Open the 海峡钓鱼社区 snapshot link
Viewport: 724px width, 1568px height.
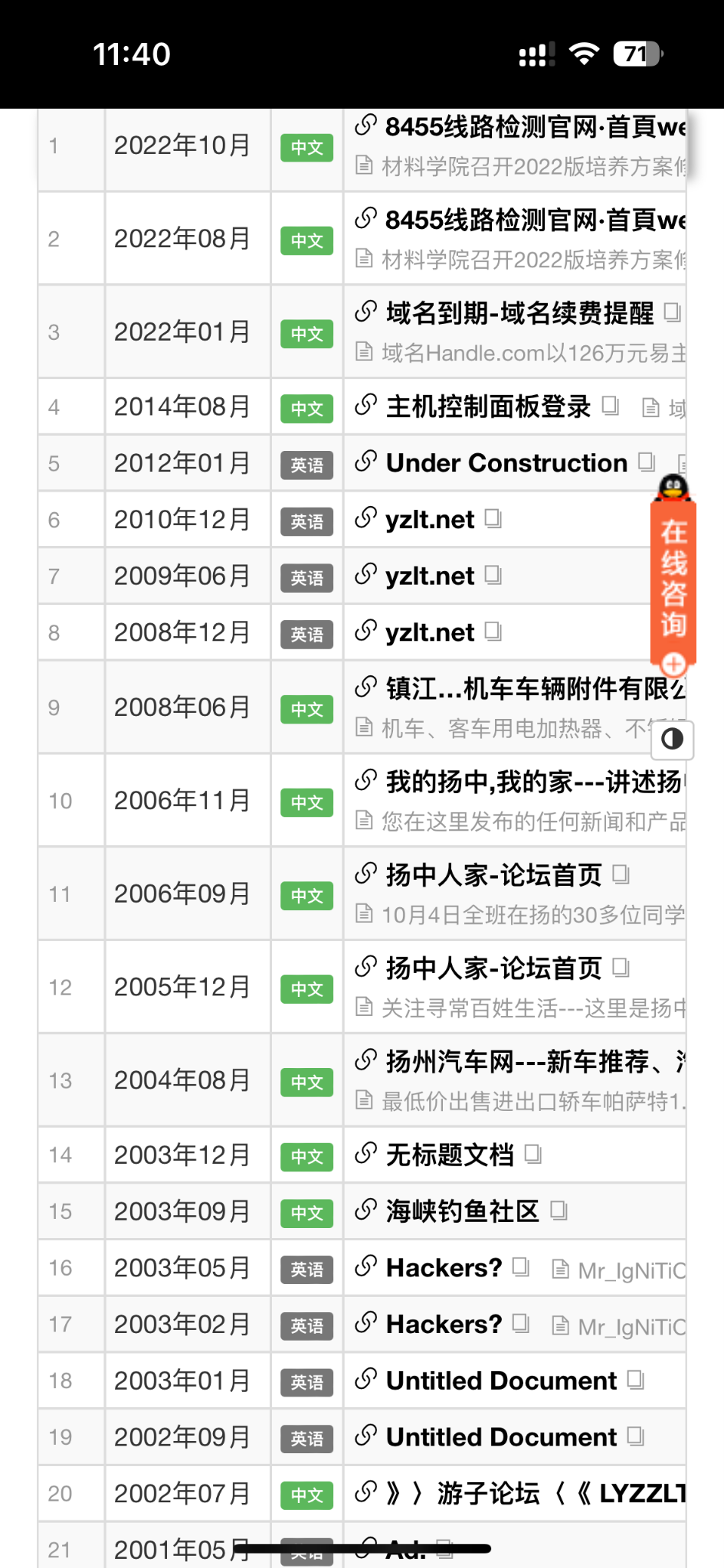click(x=461, y=1211)
